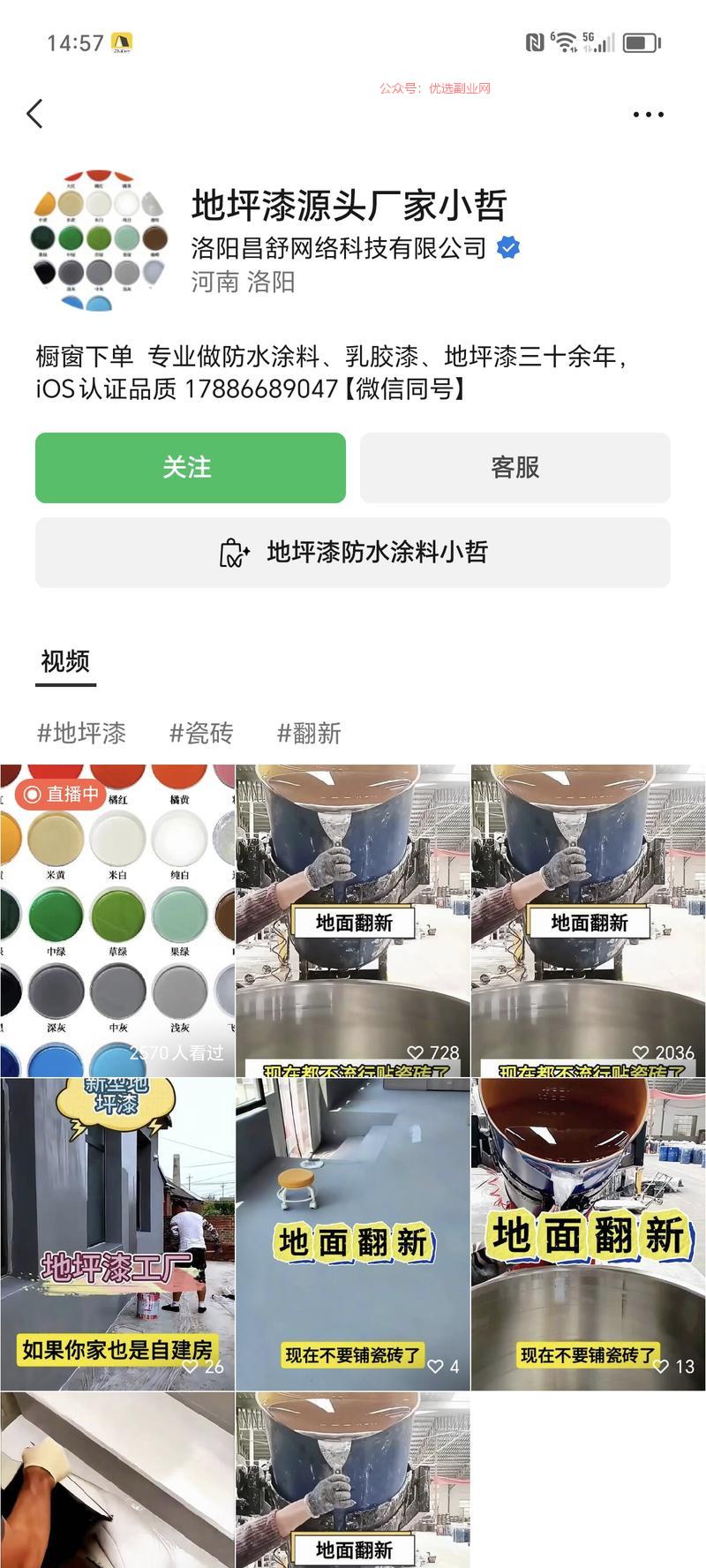Image resolution: width=706 pixels, height=1568 pixels.
Task: Open the three-dot overflow menu
Action: [649, 114]
